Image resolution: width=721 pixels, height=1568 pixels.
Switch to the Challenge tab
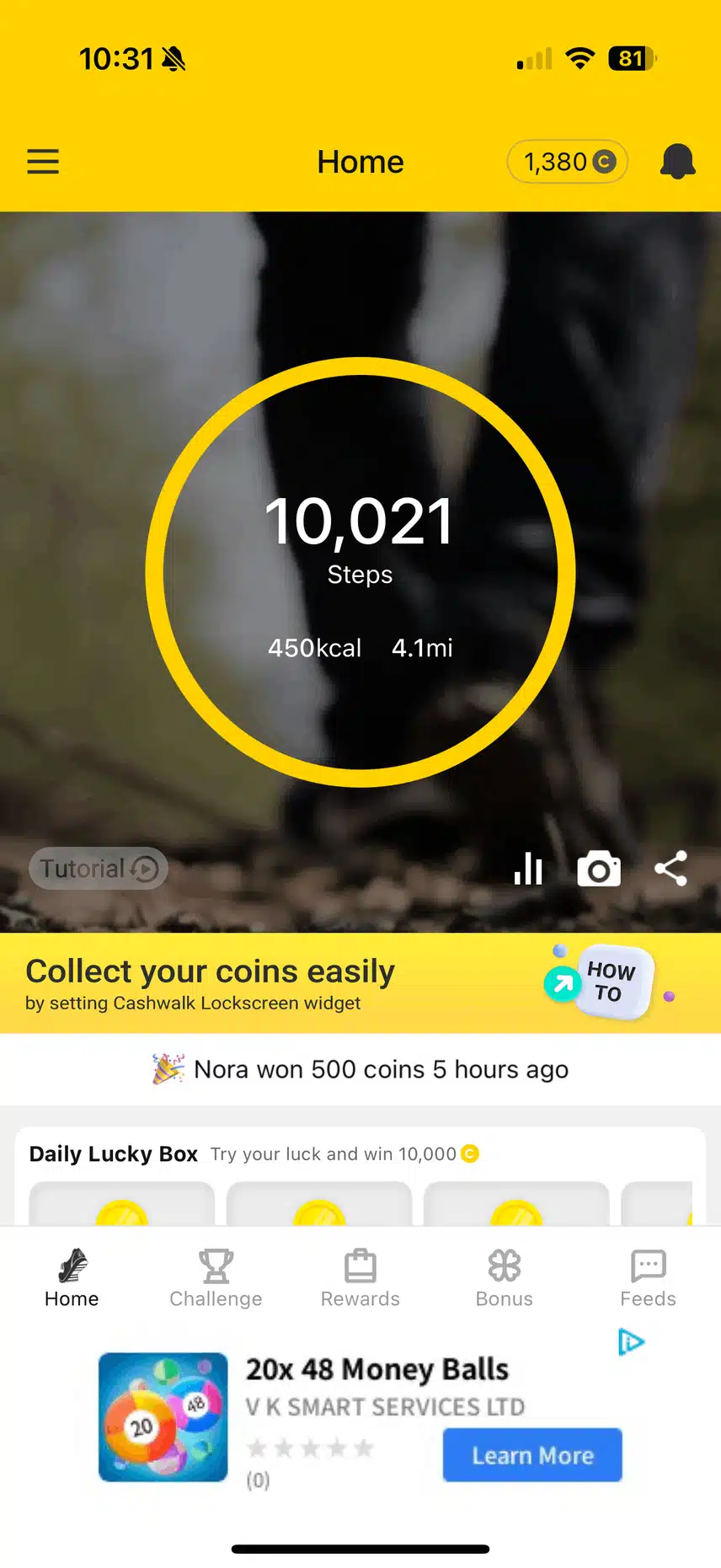pos(216,1277)
